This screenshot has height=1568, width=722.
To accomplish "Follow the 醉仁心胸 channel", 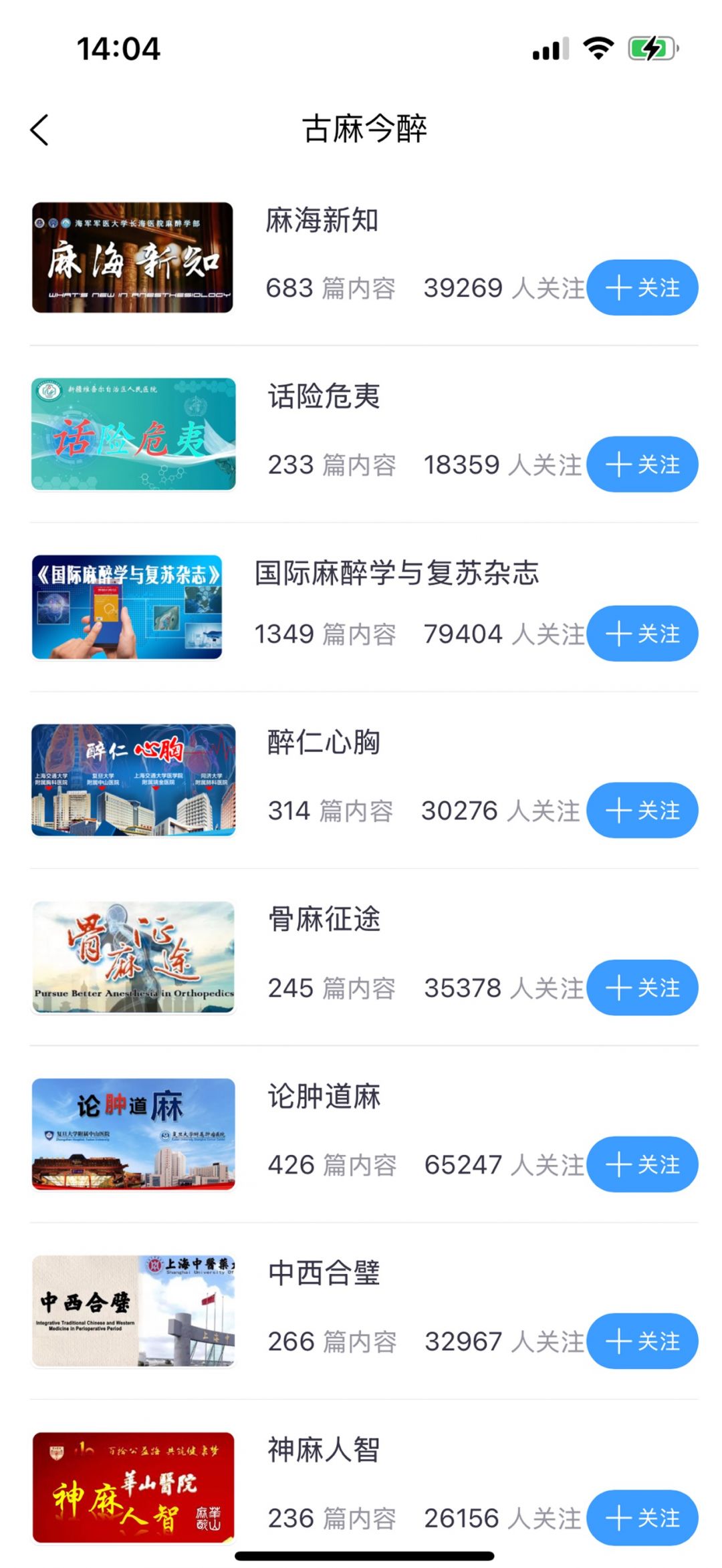I will point(642,811).
